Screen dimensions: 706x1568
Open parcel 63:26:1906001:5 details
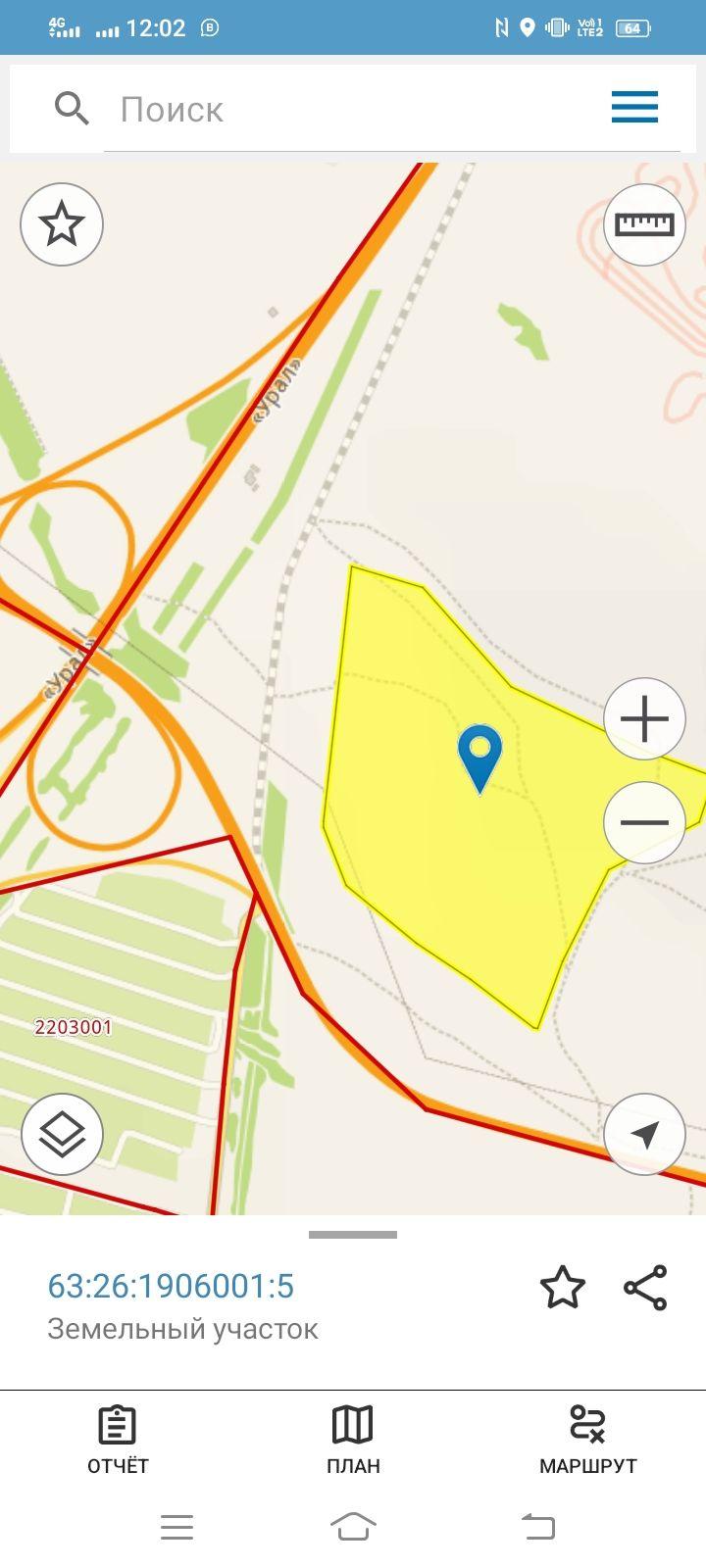coord(171,1286)
